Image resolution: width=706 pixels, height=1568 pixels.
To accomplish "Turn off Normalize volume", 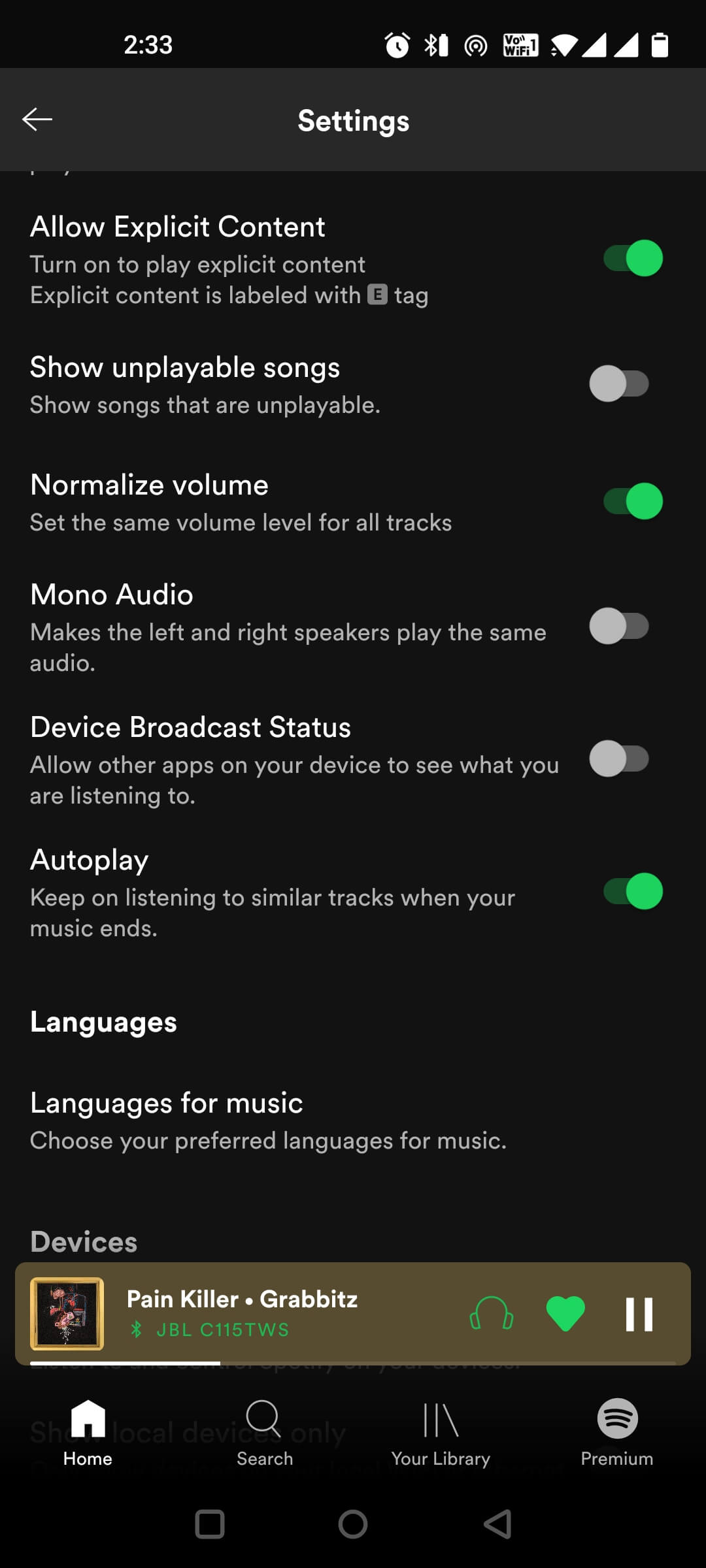I will point(633,501).
